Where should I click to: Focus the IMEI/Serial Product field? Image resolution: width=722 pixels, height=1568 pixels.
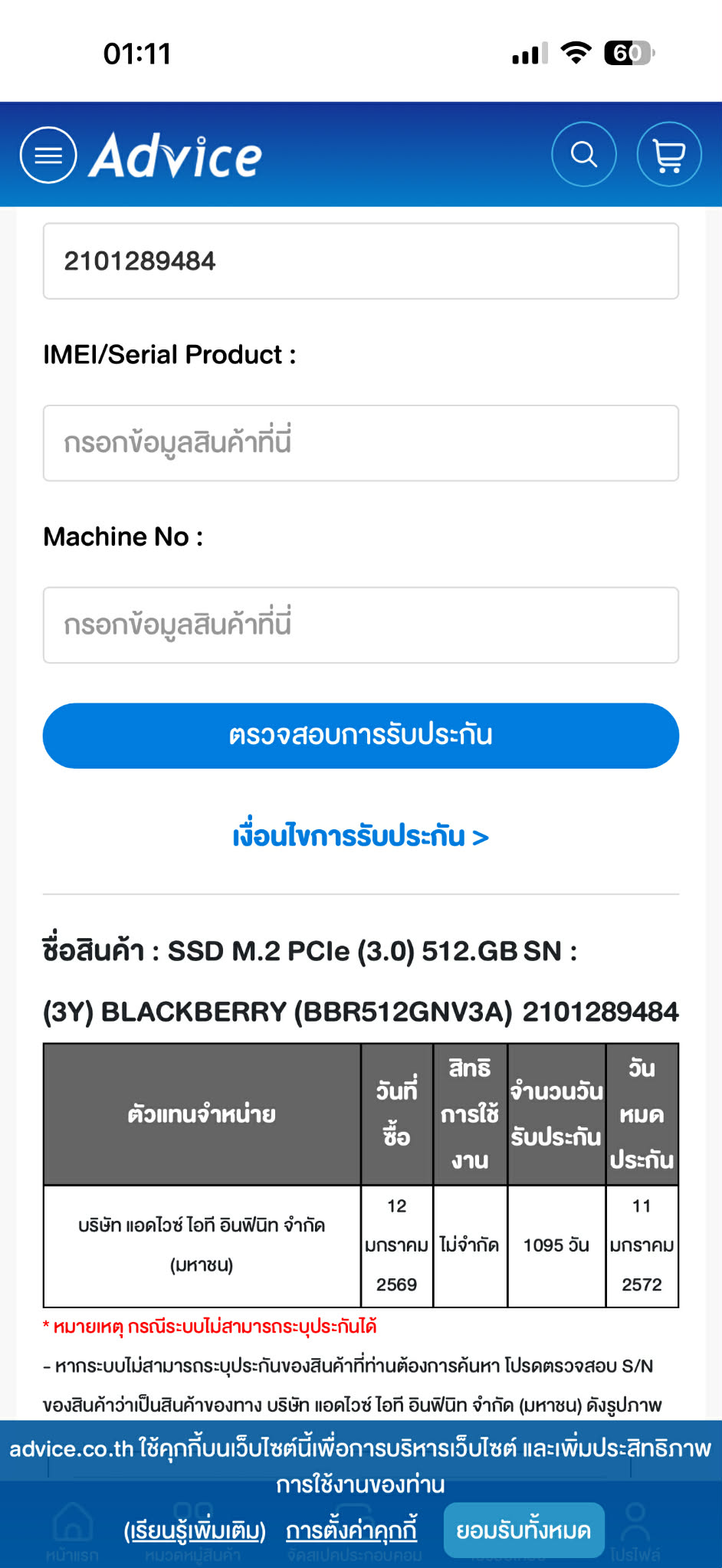click(360, 443)
